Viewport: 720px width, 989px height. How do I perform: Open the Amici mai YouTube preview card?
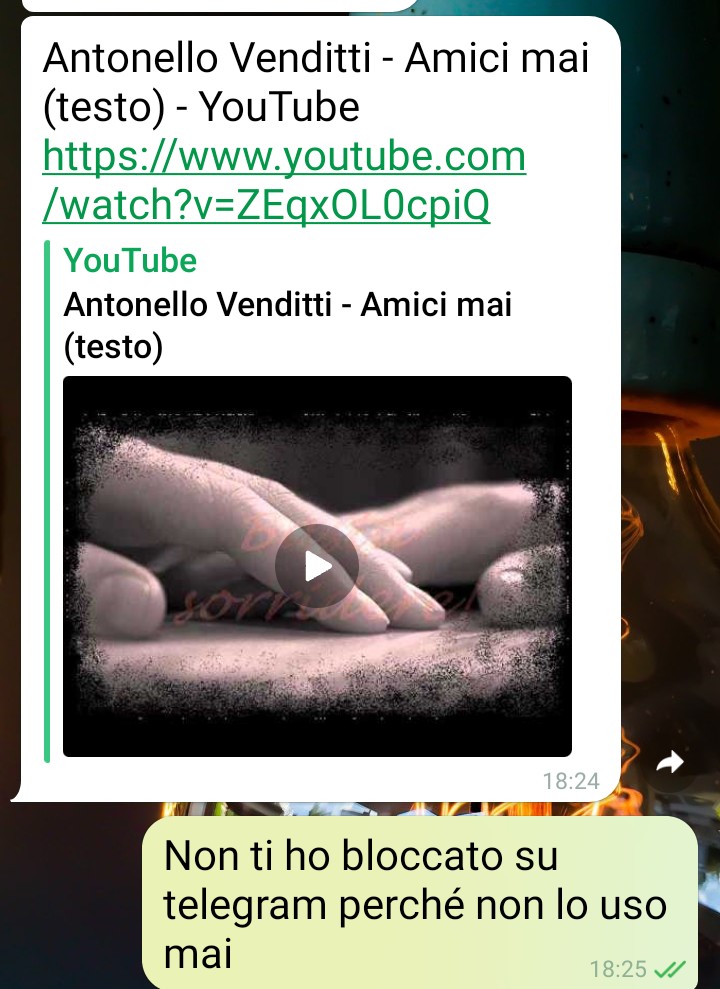[x=288, y=304]
